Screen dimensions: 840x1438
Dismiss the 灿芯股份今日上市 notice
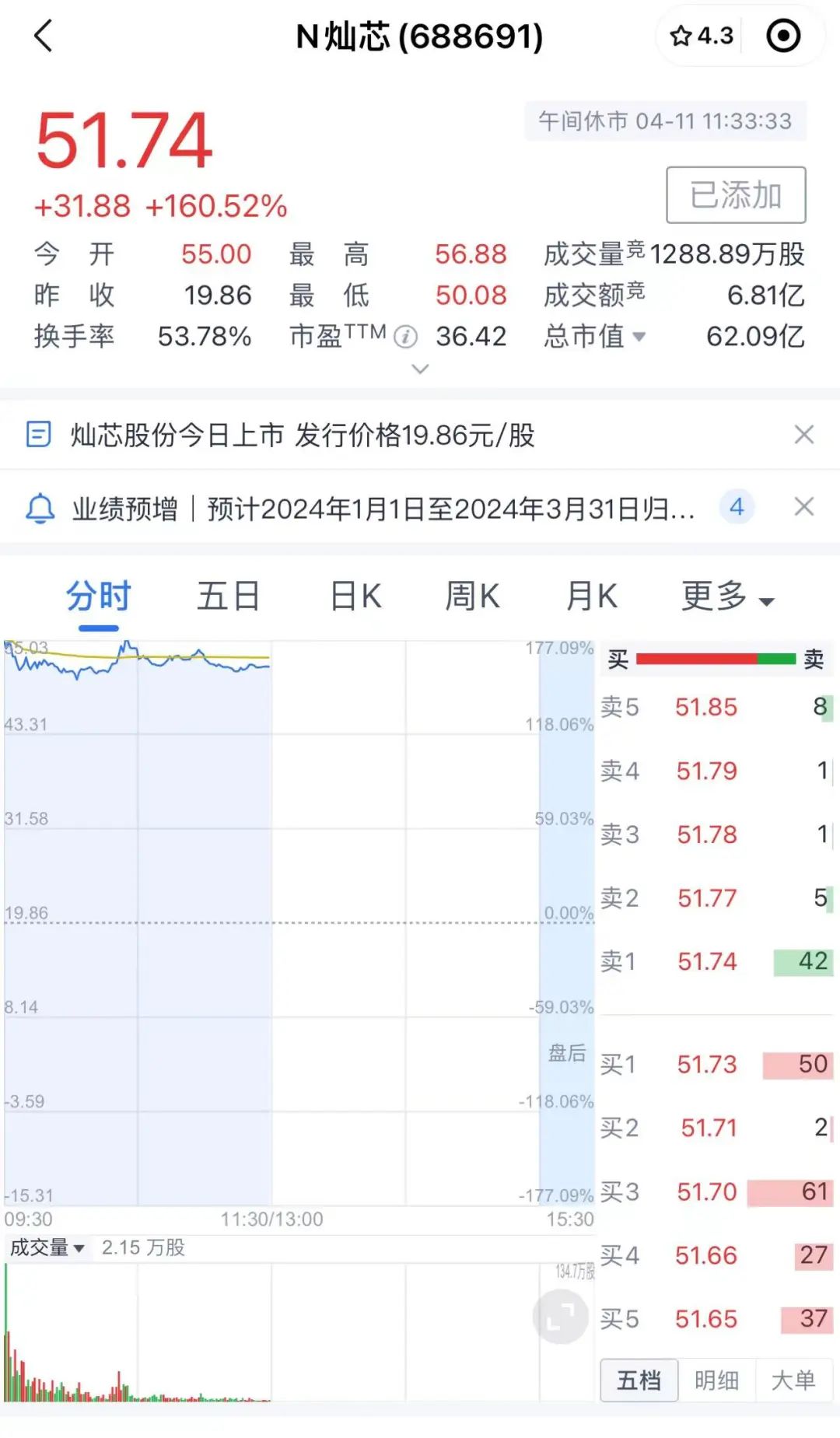pyautogui.click(x=804, y=434)
